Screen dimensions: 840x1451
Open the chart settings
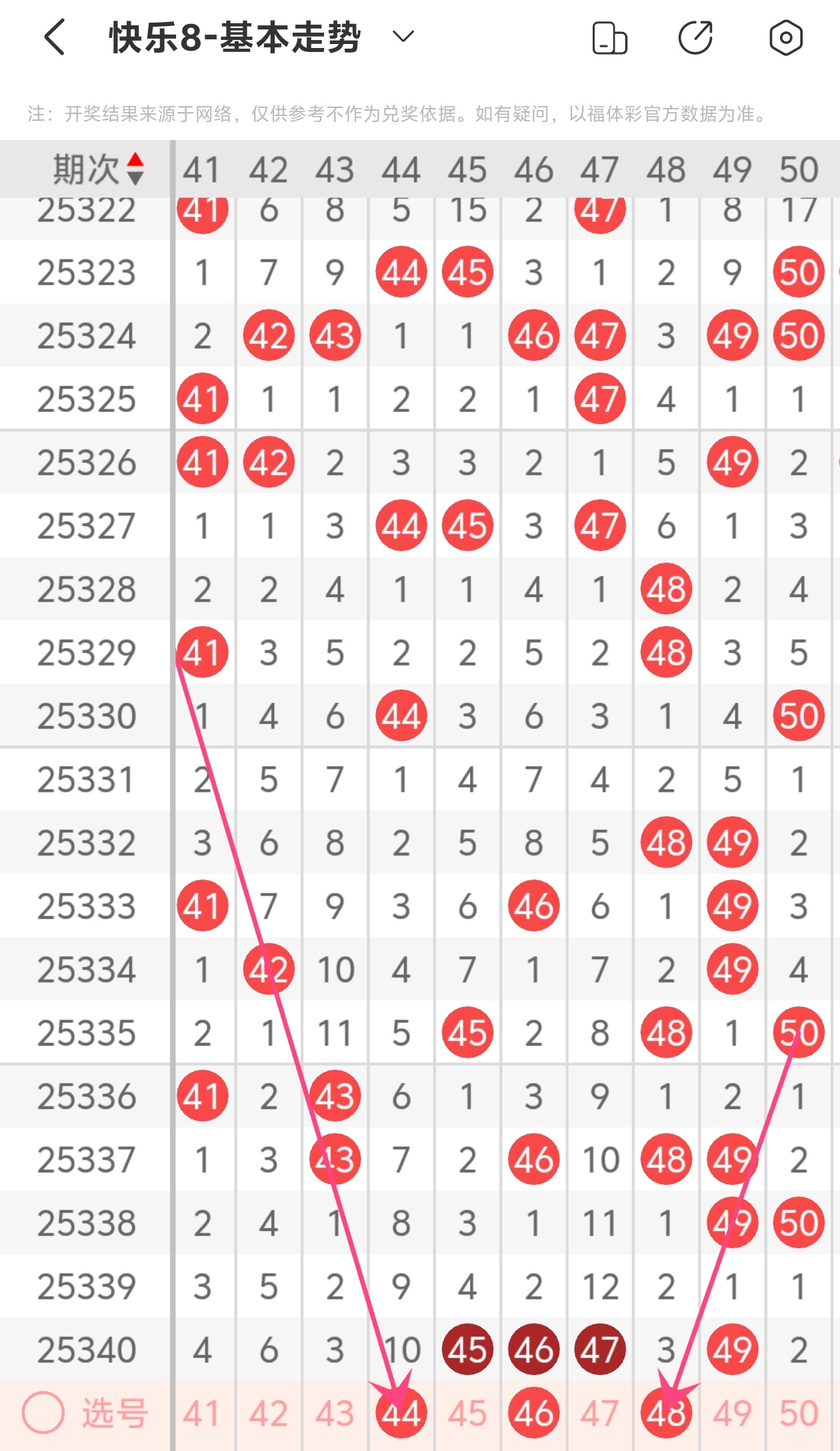(x=785, y=37)
